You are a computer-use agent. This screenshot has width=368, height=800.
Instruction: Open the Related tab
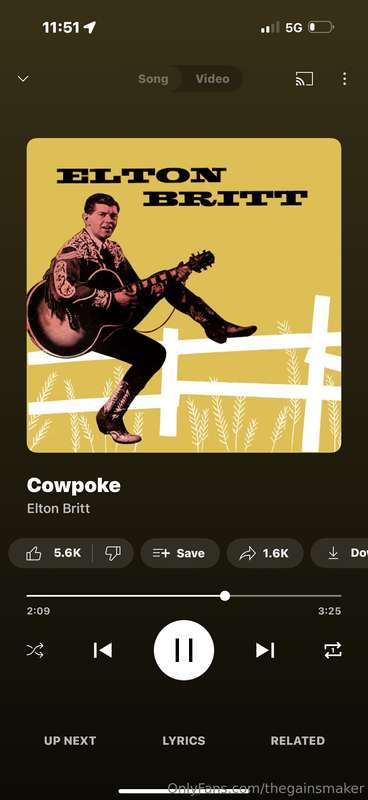pos(298,741)
